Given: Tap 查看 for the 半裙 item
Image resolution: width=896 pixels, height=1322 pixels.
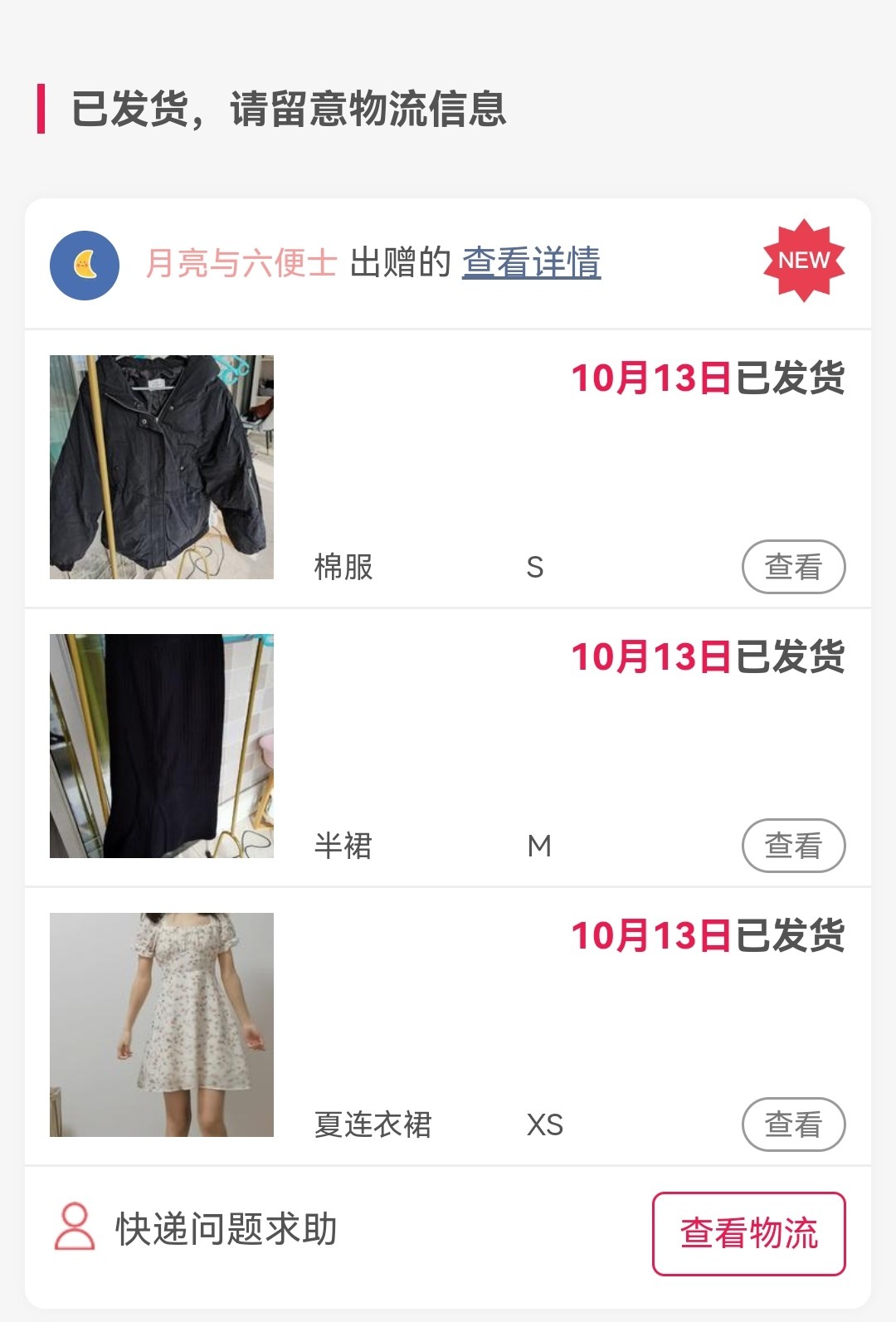Looking at the screenshot, I should coord(792,846).
